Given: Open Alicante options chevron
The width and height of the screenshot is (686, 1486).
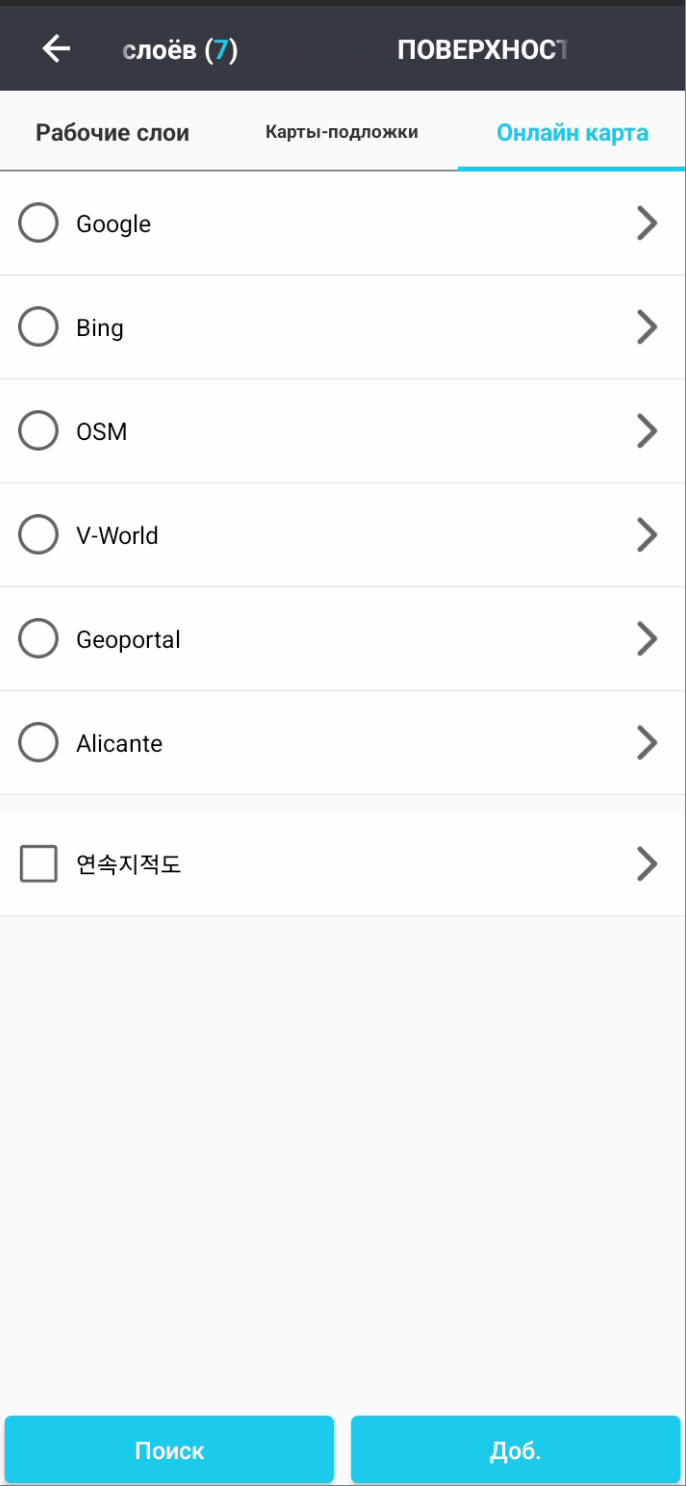Looking at the screenshot, I should coord(647,743).
